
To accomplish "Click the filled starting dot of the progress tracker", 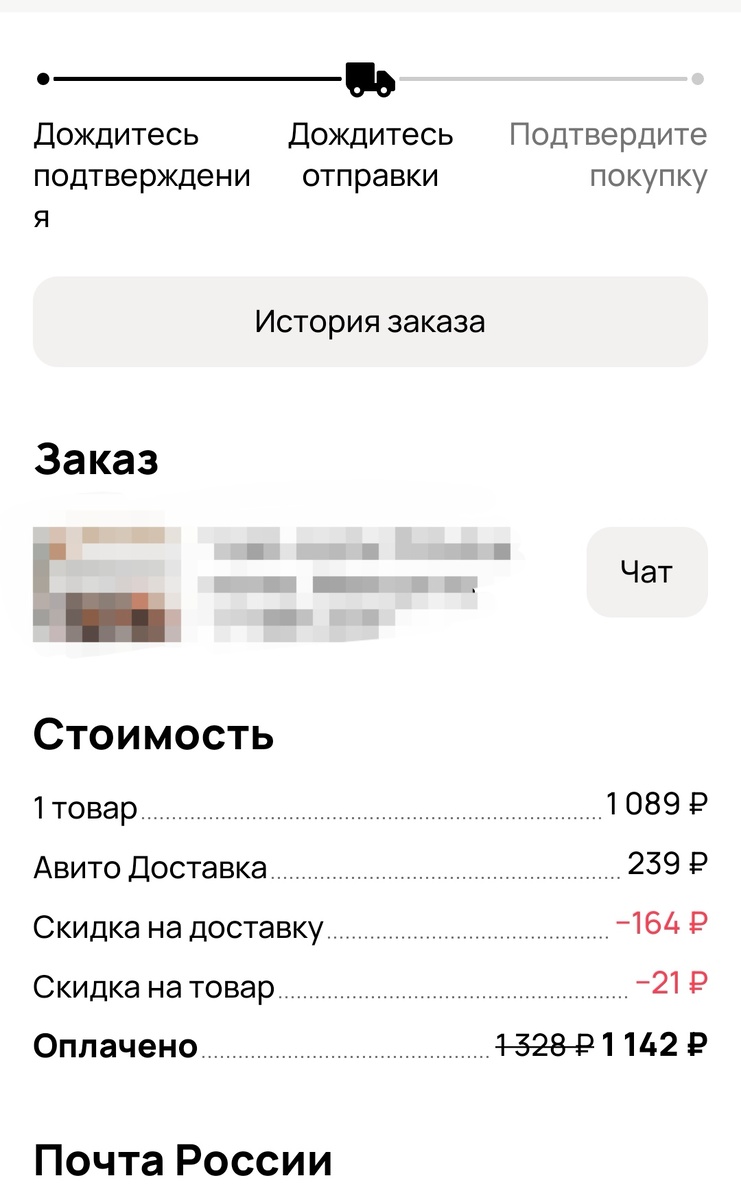I will click(x=42, y=80).
